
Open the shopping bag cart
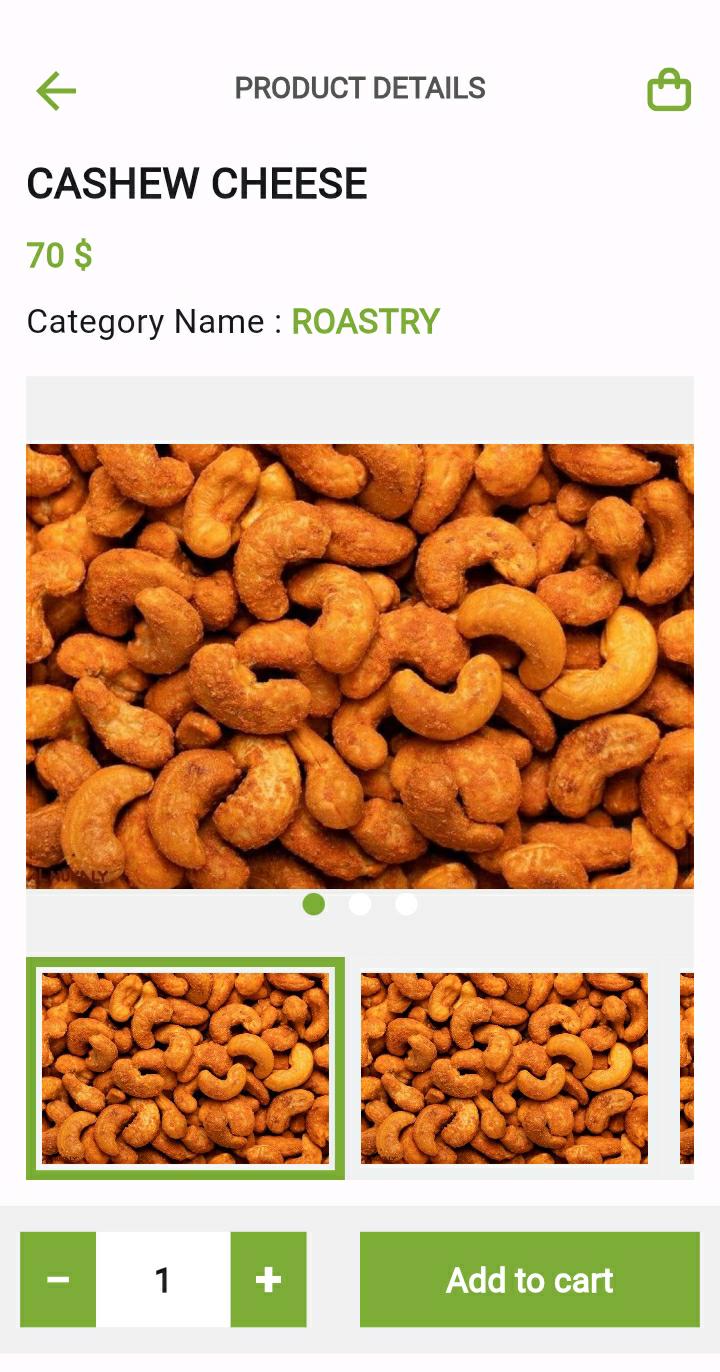click(669, 90)
